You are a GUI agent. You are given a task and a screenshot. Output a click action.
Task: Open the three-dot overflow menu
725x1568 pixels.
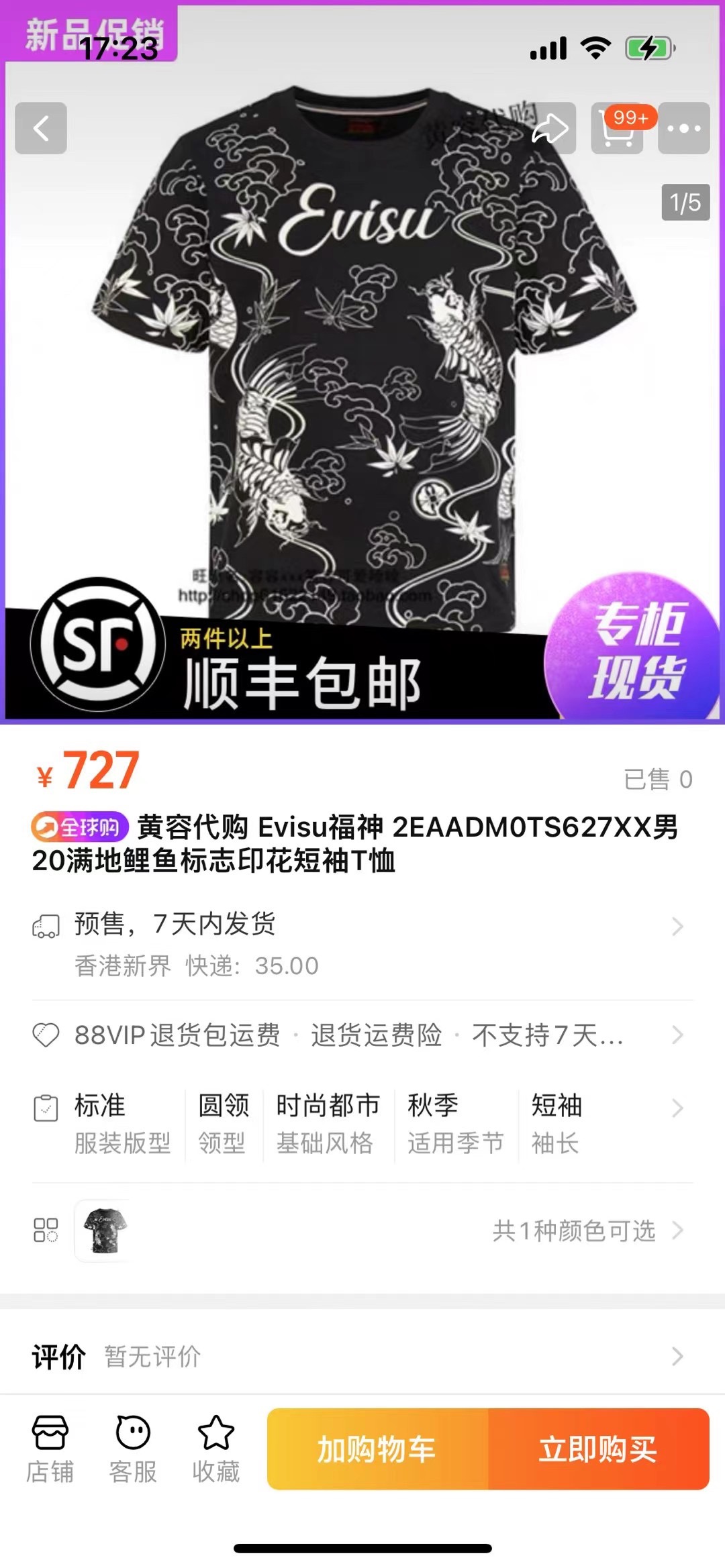point(684,128)
